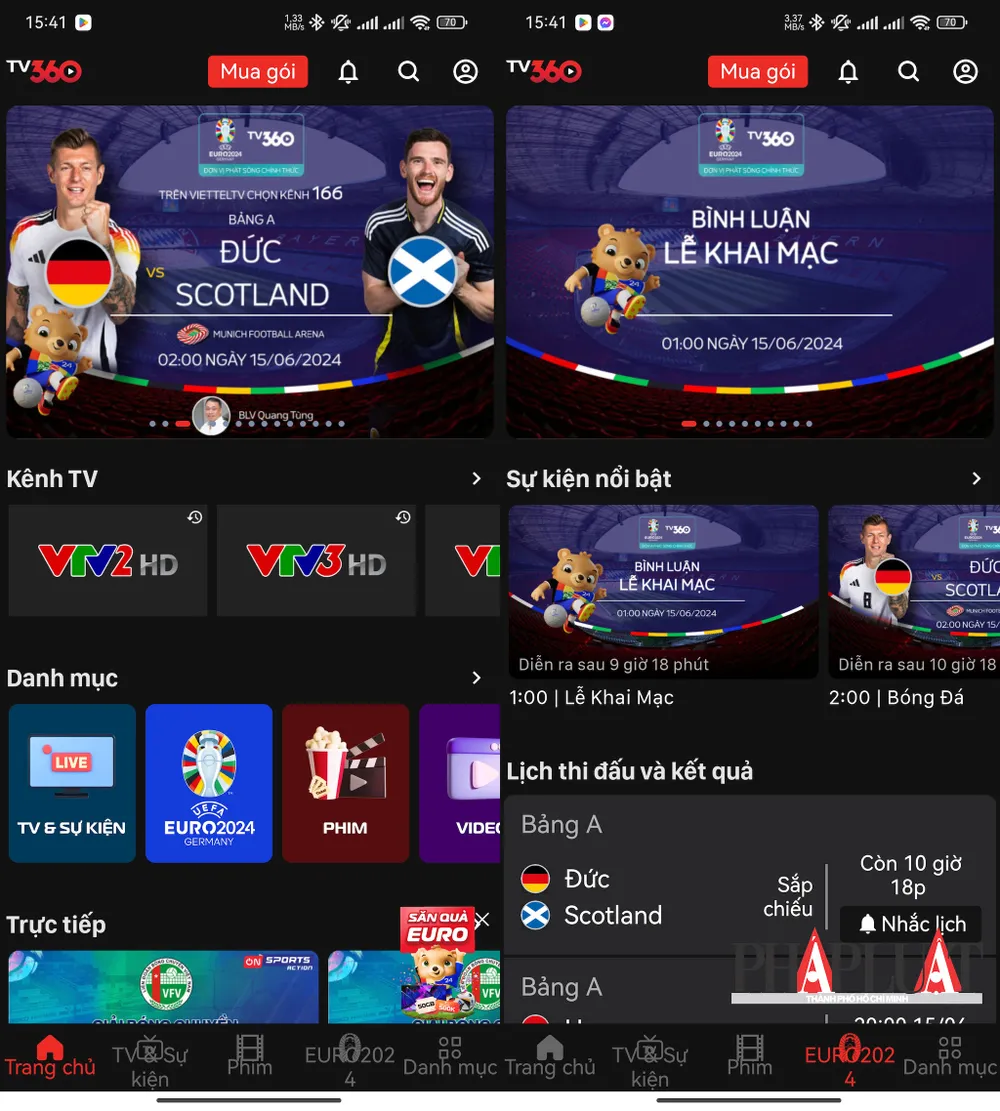Open the notifications bell icon
This screenshot has height=1111, width=1000.
(x=347, y=71)
